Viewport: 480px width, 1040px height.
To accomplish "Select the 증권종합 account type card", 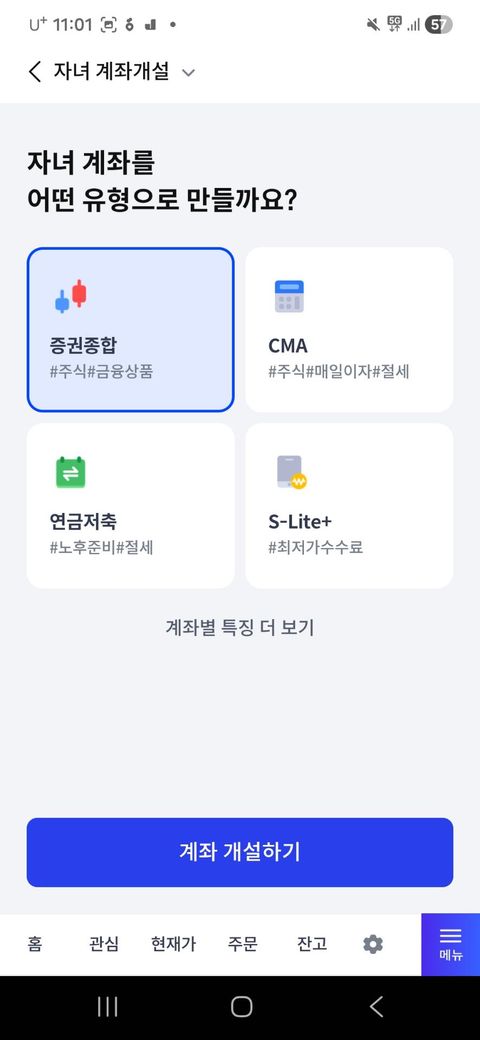I will tap(131, 330).
